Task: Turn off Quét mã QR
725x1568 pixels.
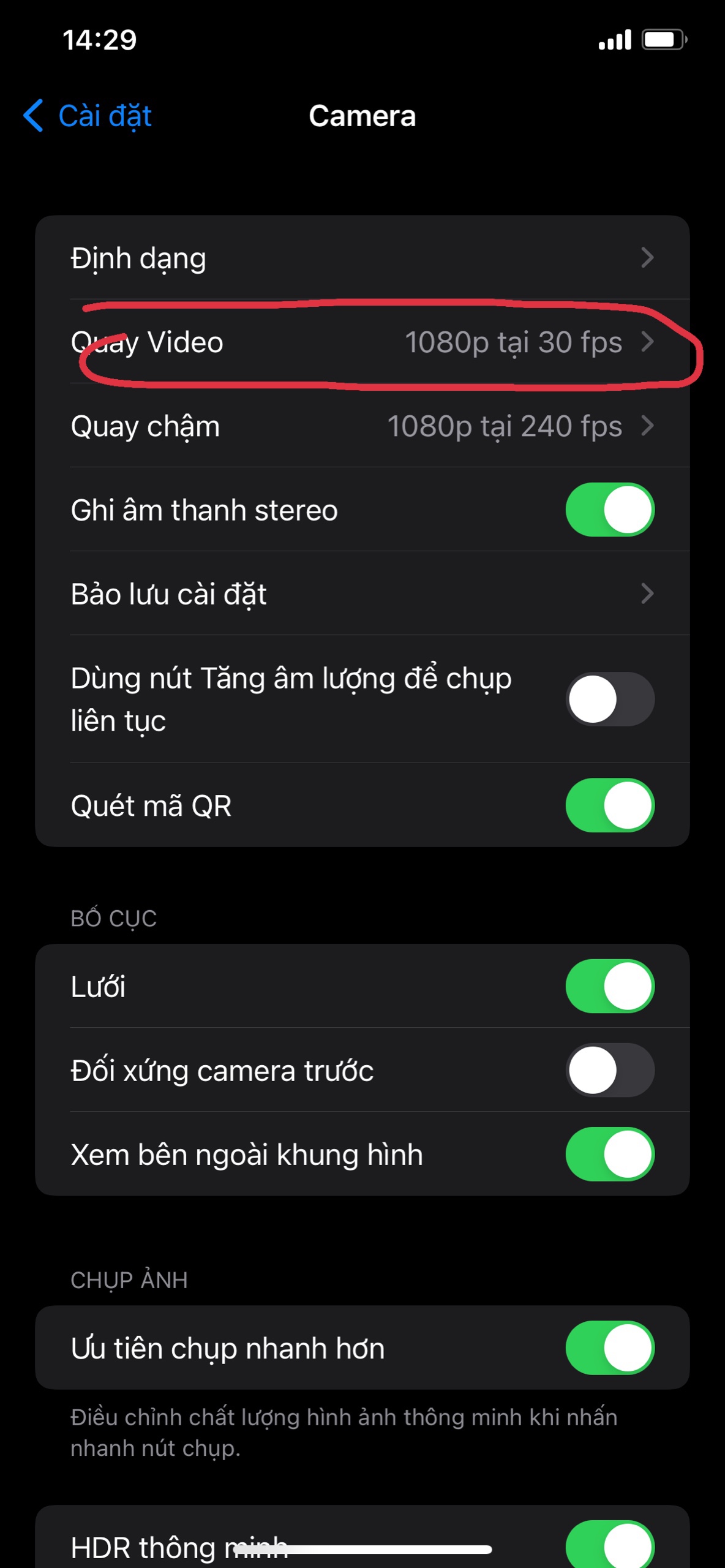Action: point(610,805)
